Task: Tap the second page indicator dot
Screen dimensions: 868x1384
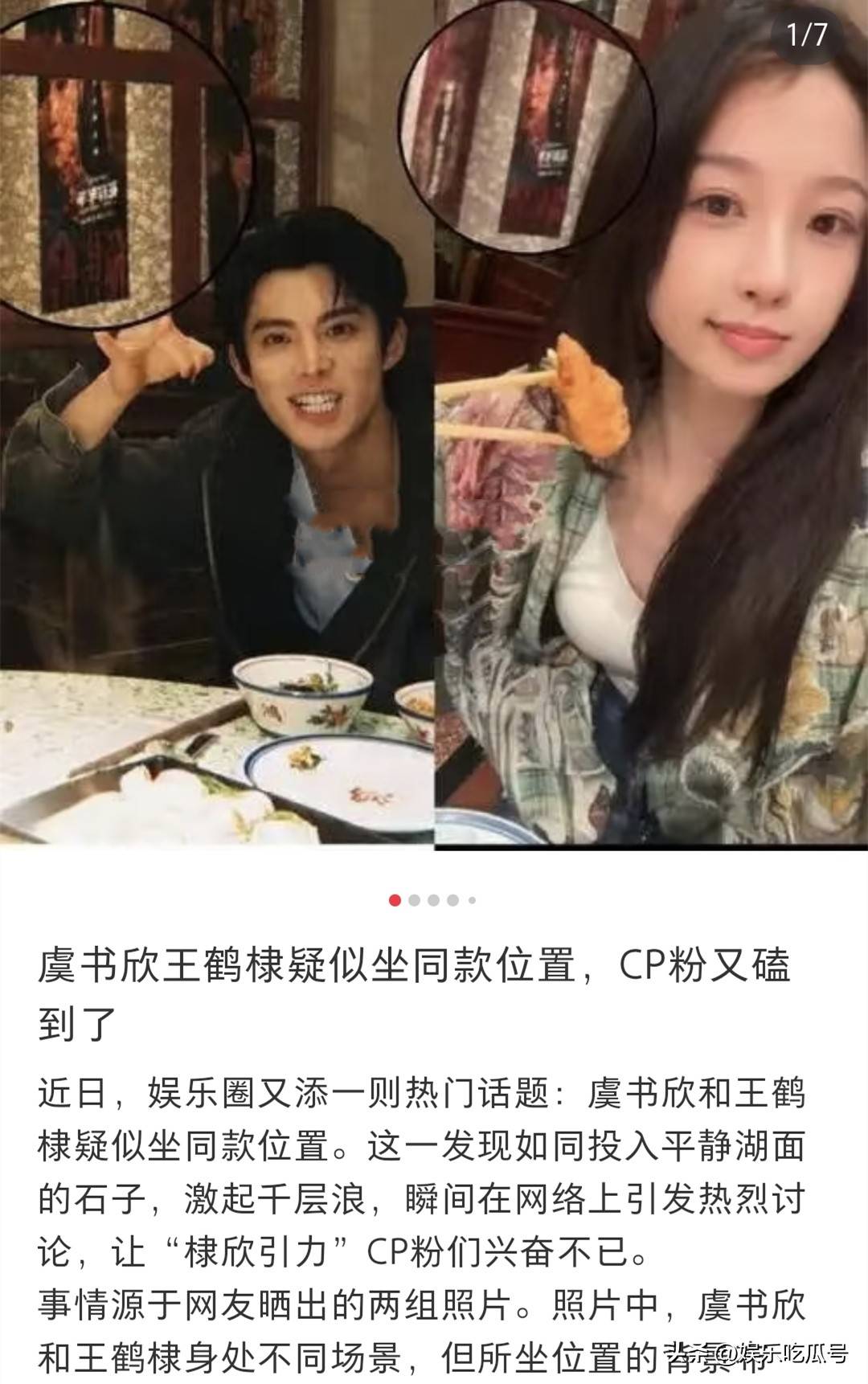Action: click(415, 900)
